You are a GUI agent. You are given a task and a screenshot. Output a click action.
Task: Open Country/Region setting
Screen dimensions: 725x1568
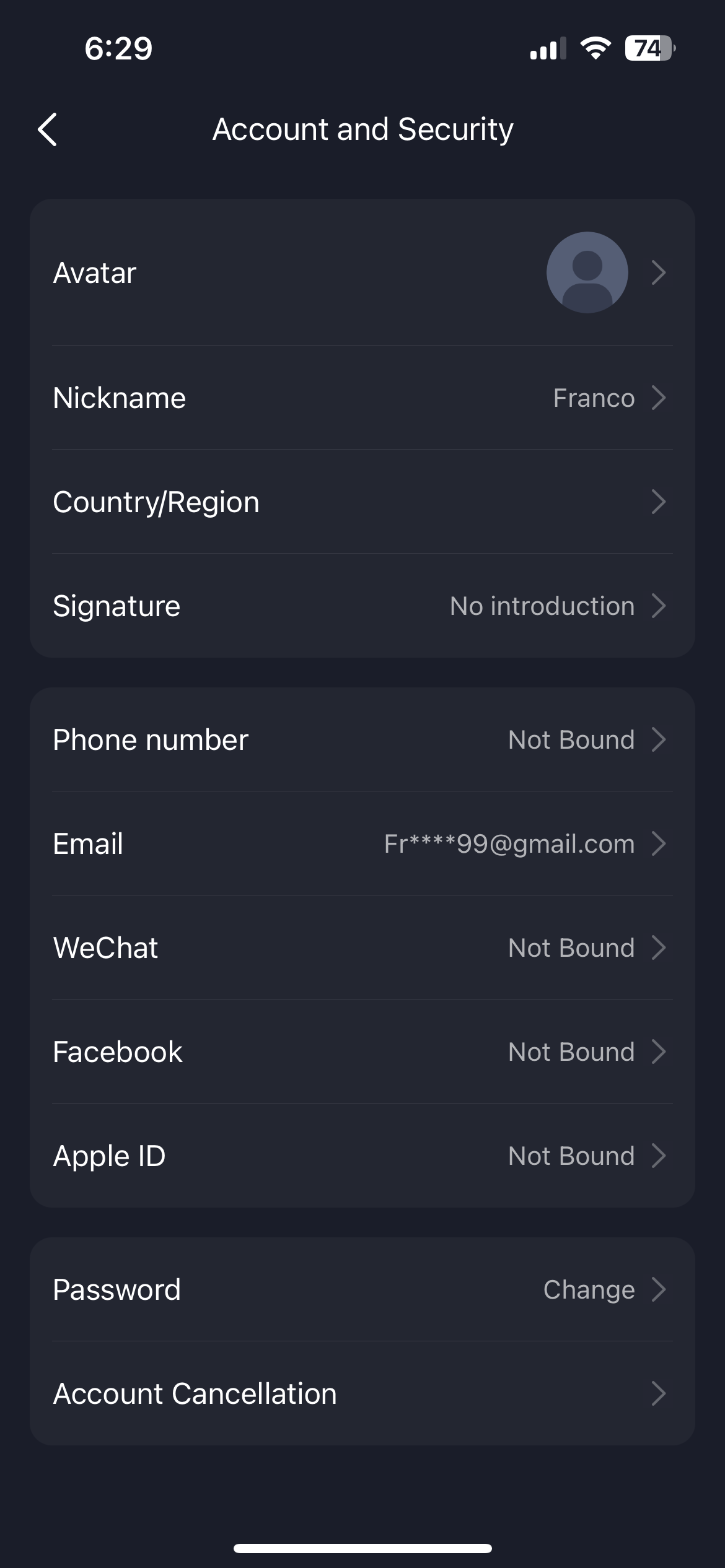pyautogui.click(x=362, y=502)
